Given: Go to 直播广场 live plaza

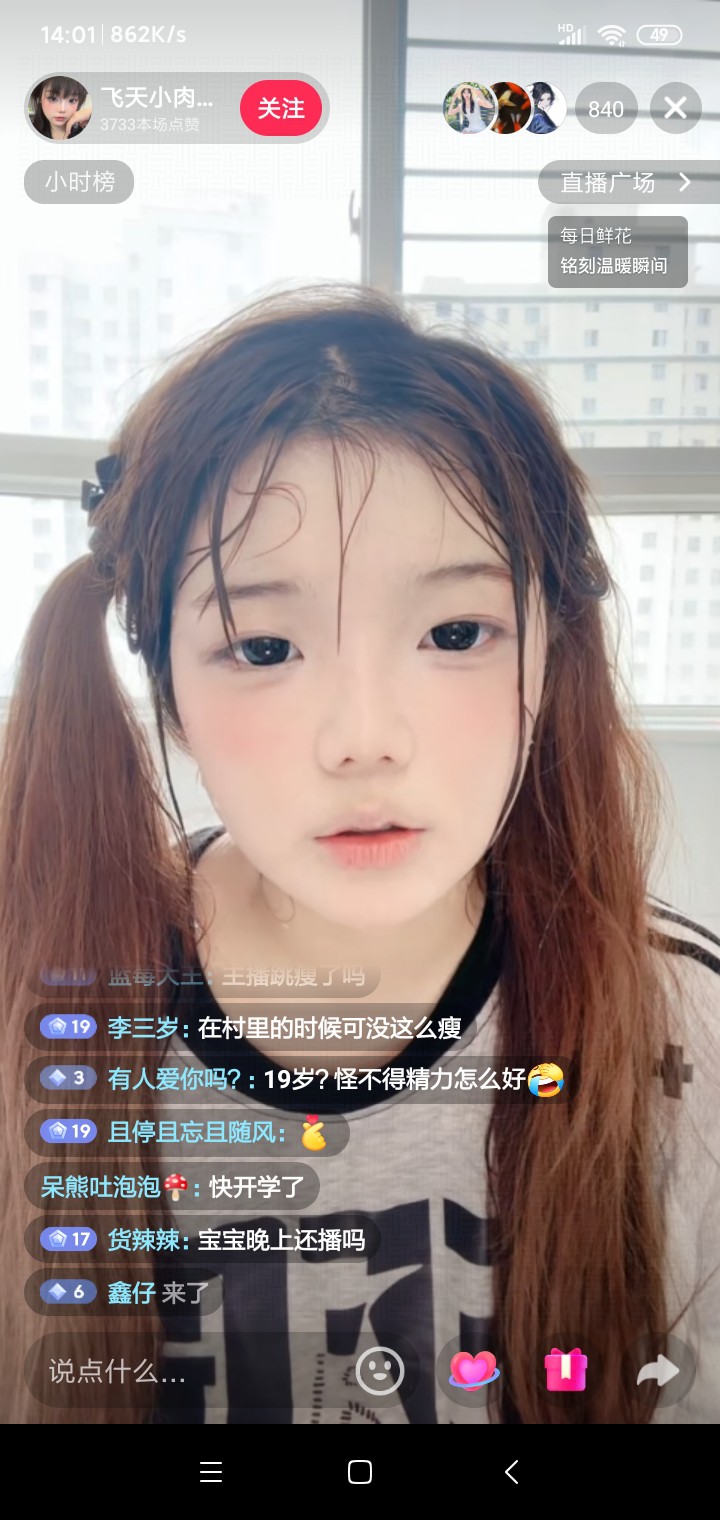Looking at the screenshot, I should [626, 182].
